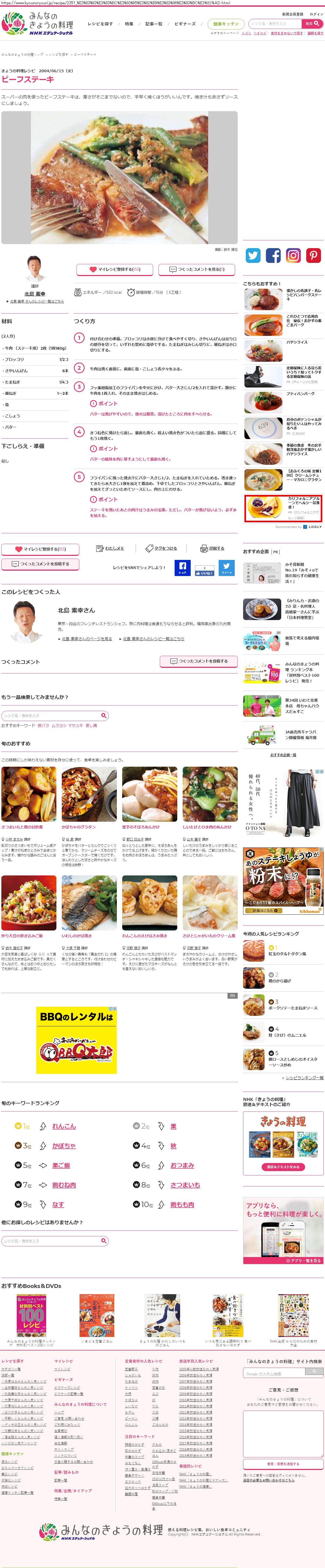Open the 健康キッチン header button
Screen dimensions: 325x1568
click(x=226, y=24)
